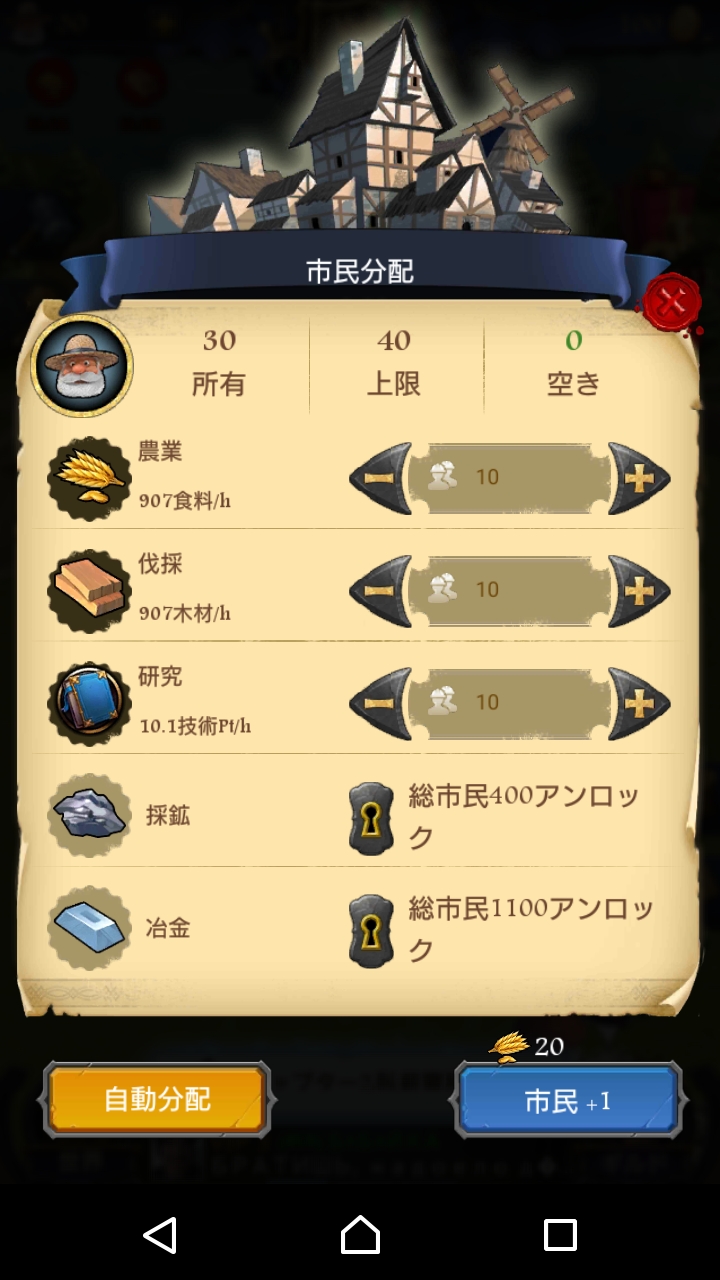Close the 市民分配 dialog with the red seal

click(672, 301)
